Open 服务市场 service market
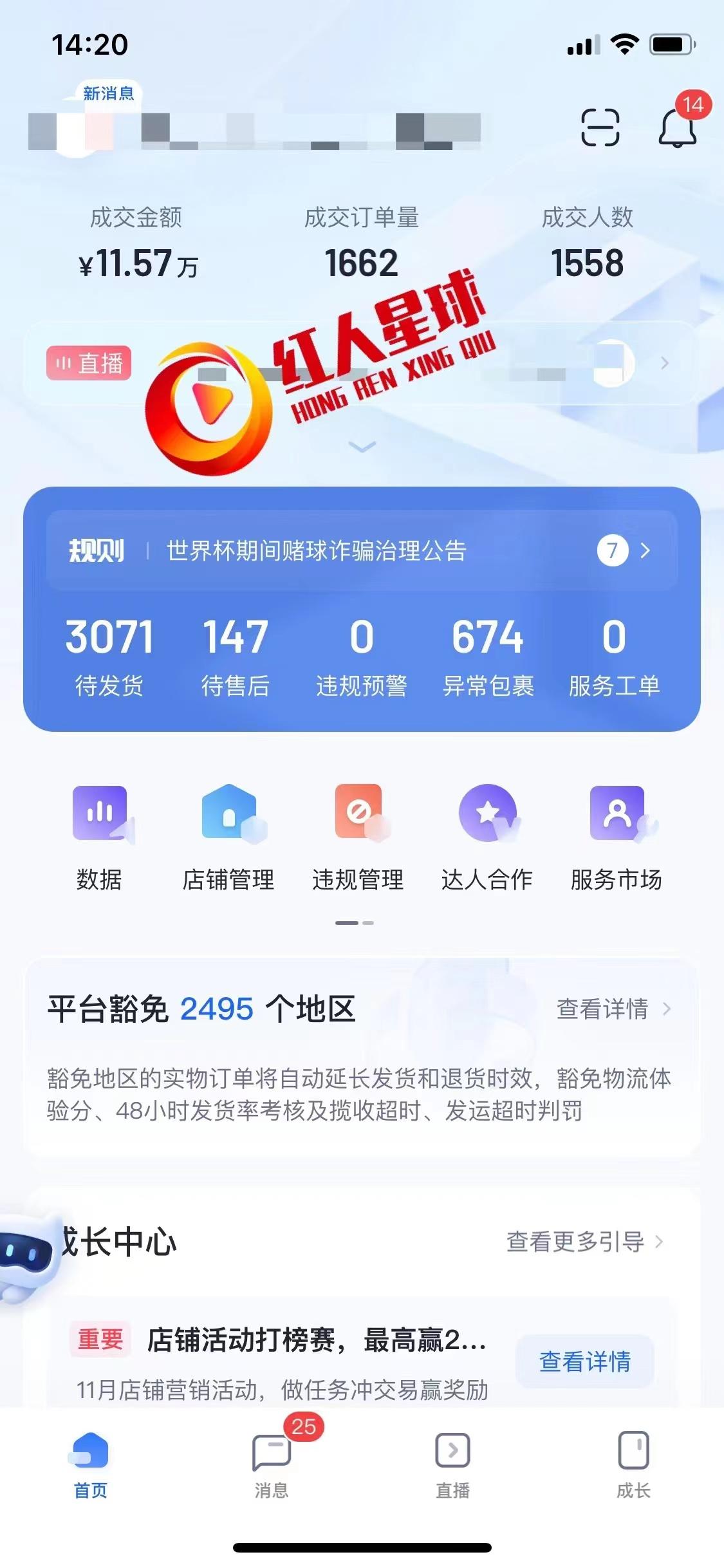724x1568 pixels. (x=617, y=837)
